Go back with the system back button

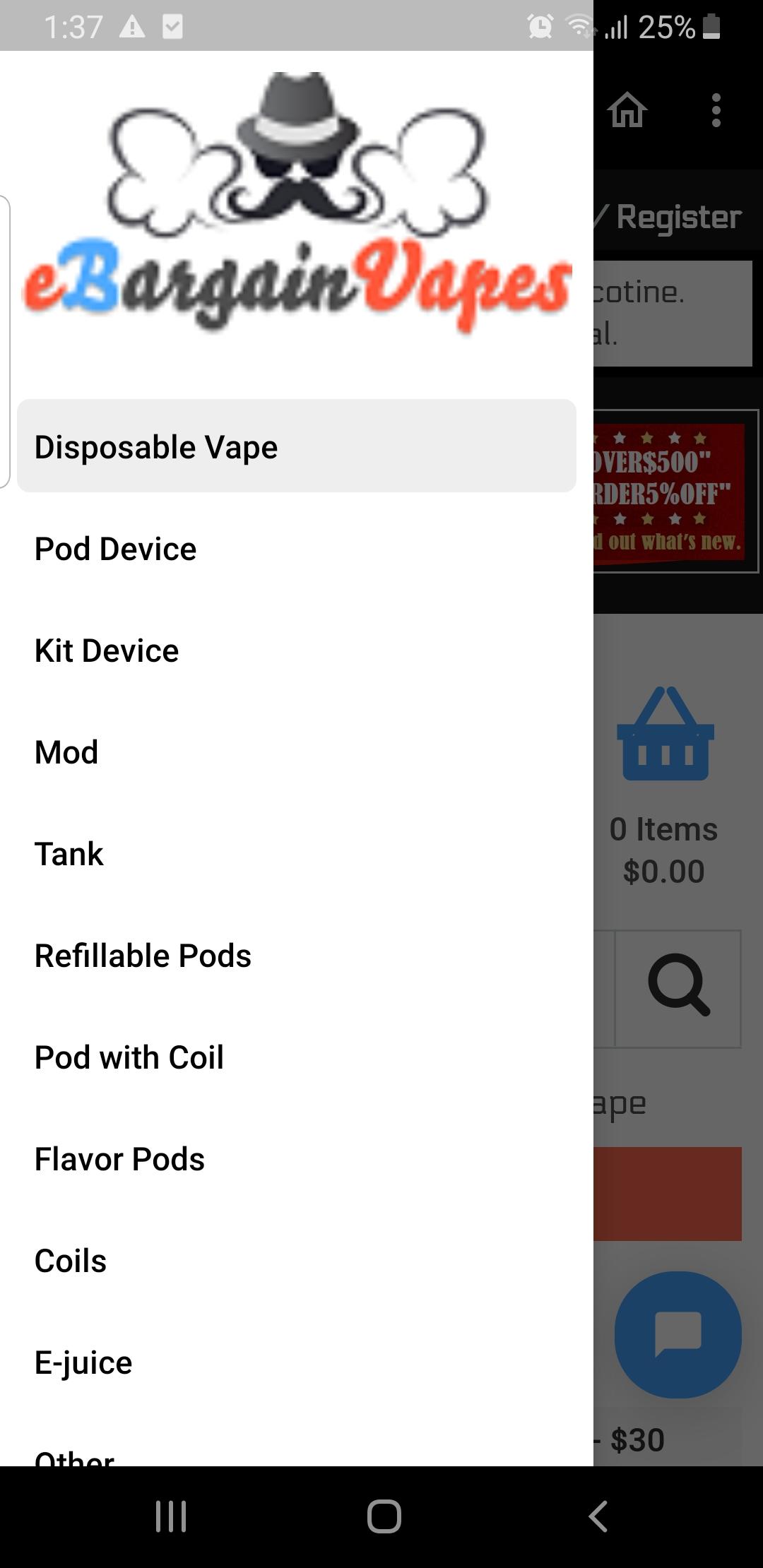coord(598,1516)
